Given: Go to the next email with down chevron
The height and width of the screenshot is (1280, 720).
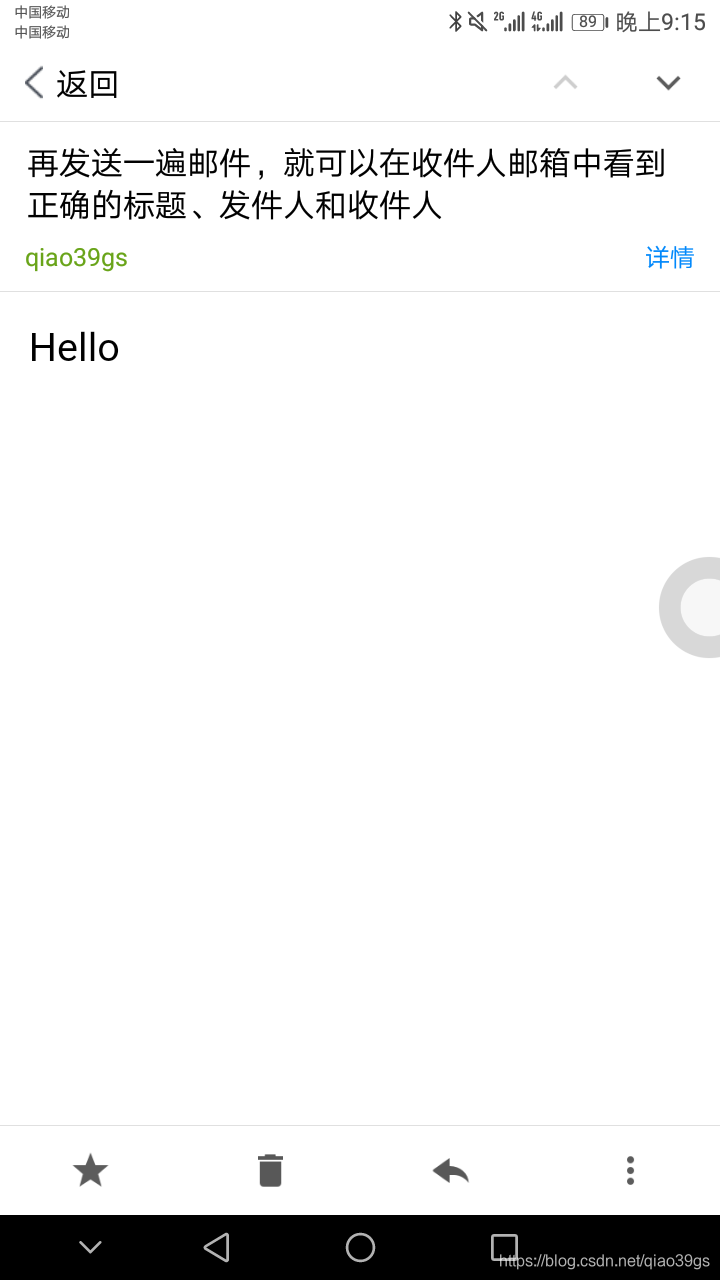Looking at the screenshot, I should (x=668, y=83).
